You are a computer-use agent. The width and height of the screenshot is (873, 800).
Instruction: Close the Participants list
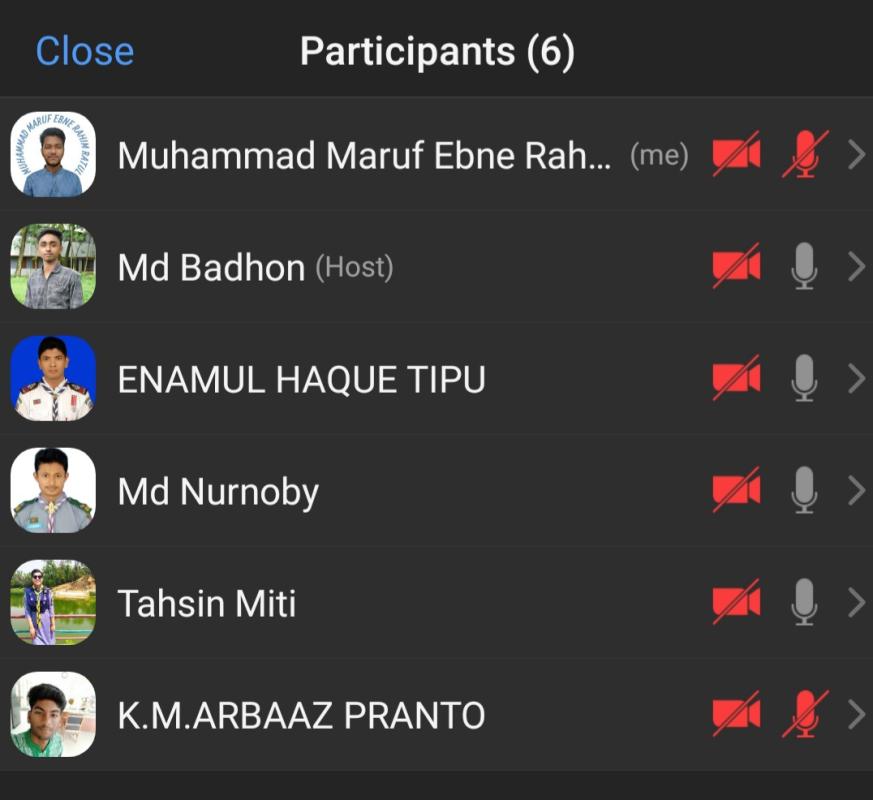coord(85,52)
